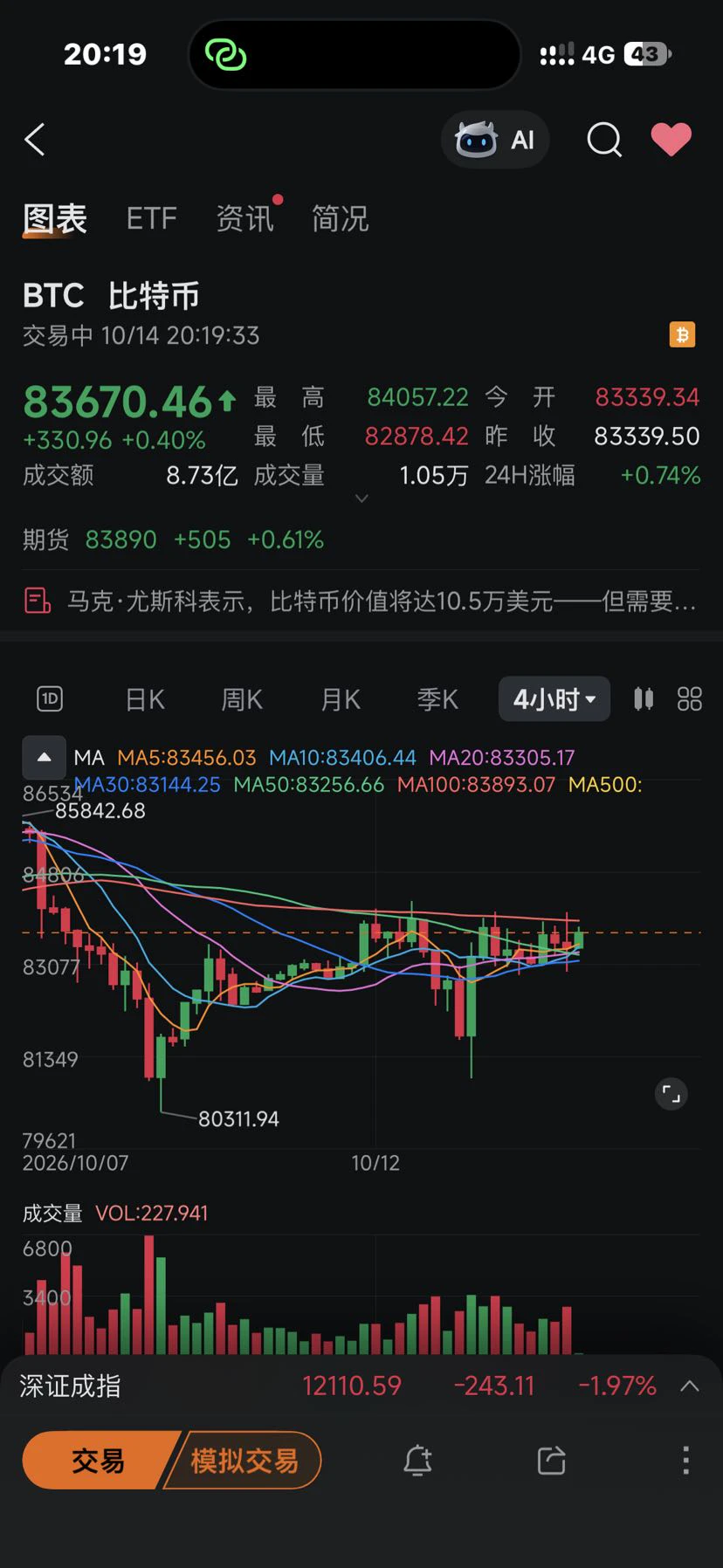Switch to the 简况 tab

[x=341, y=218]
